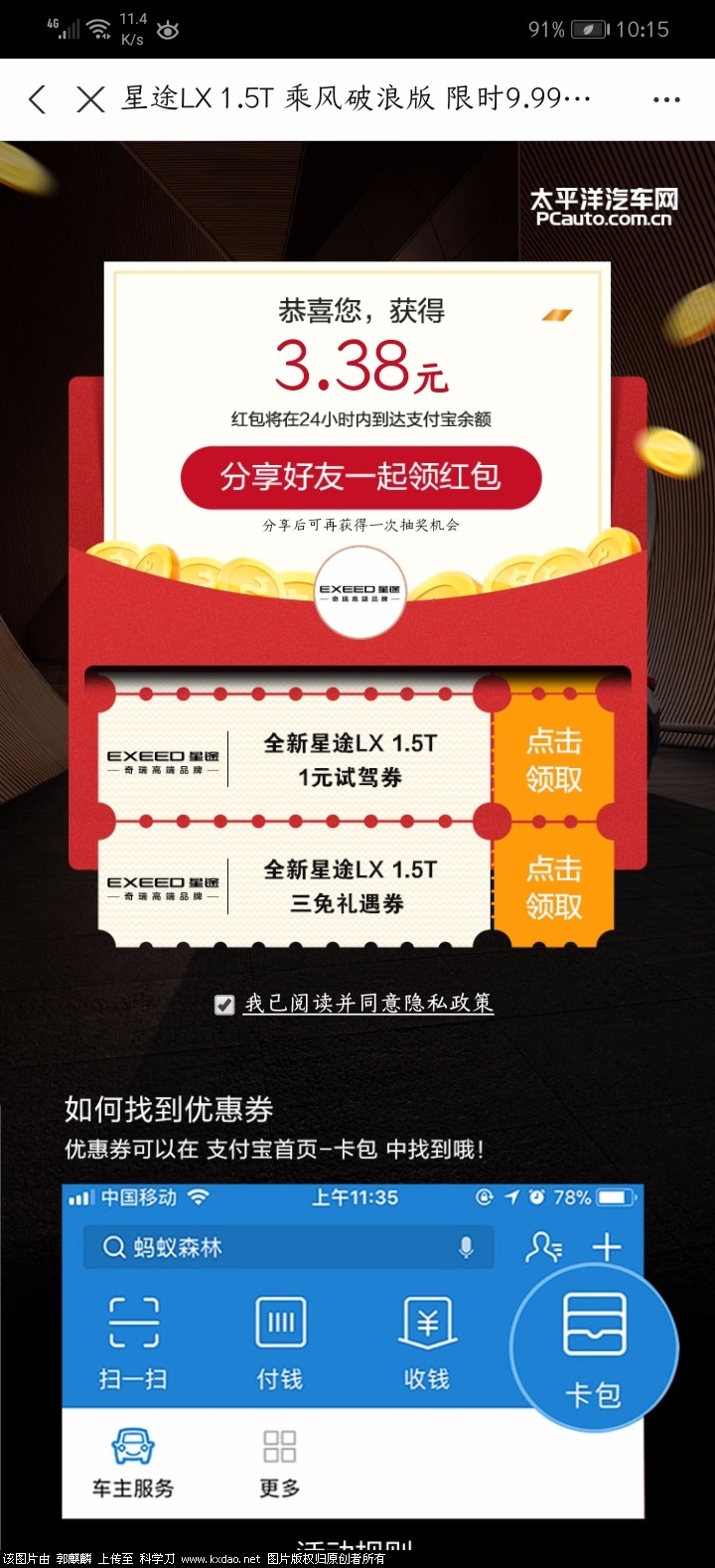The height and width of the screenshot is (1568, 715).
Task: Claim the 1元试驾券 coupon
Action: point(553,760)
